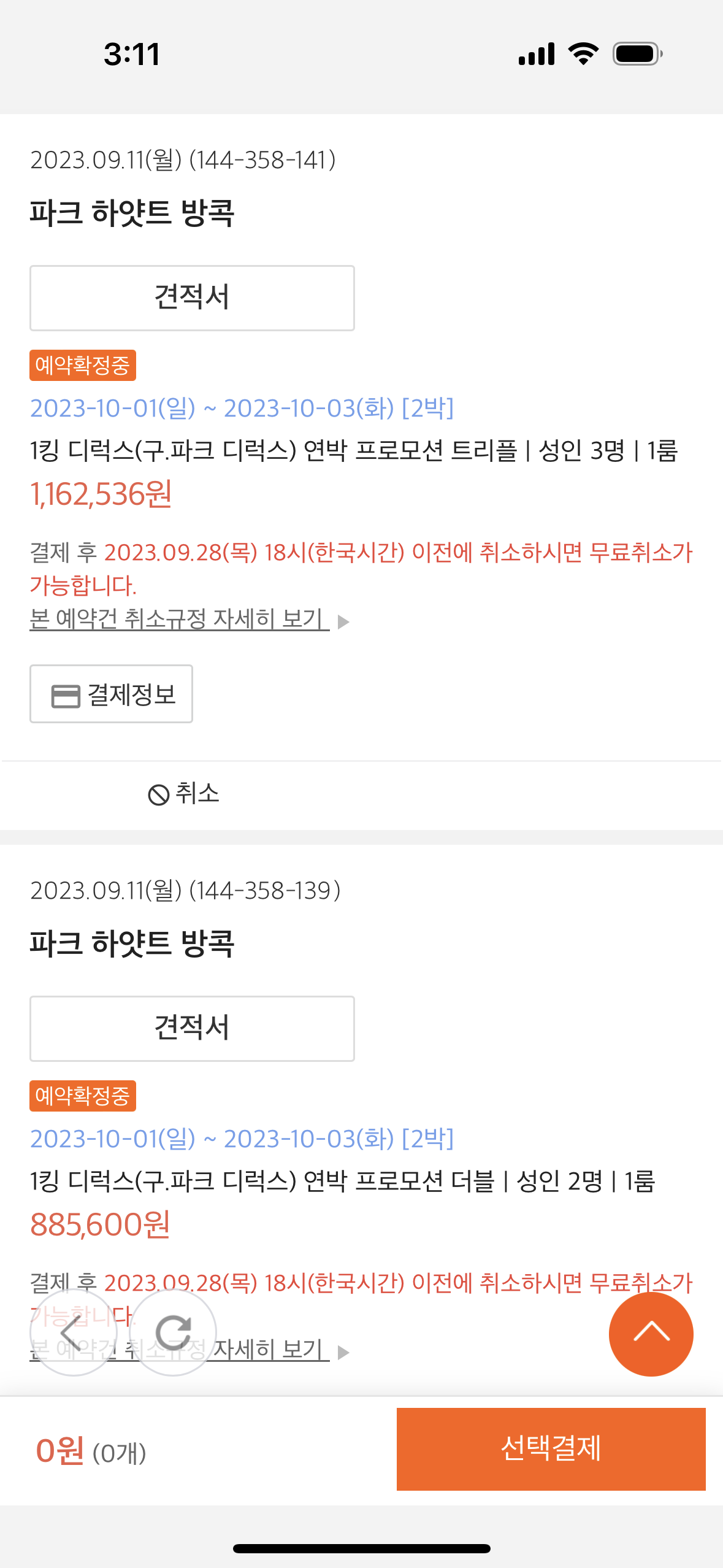View 결제정보 for the first reservation

111,694
